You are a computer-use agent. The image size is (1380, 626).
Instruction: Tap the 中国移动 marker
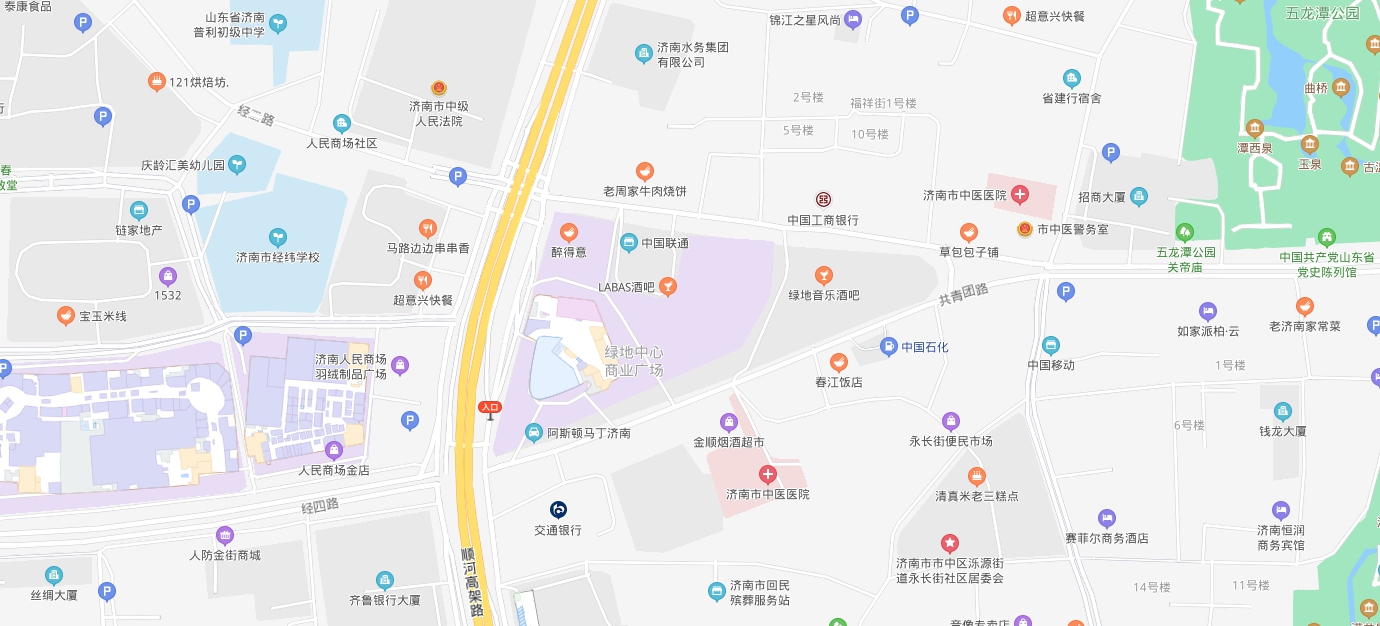[1050, 346]
